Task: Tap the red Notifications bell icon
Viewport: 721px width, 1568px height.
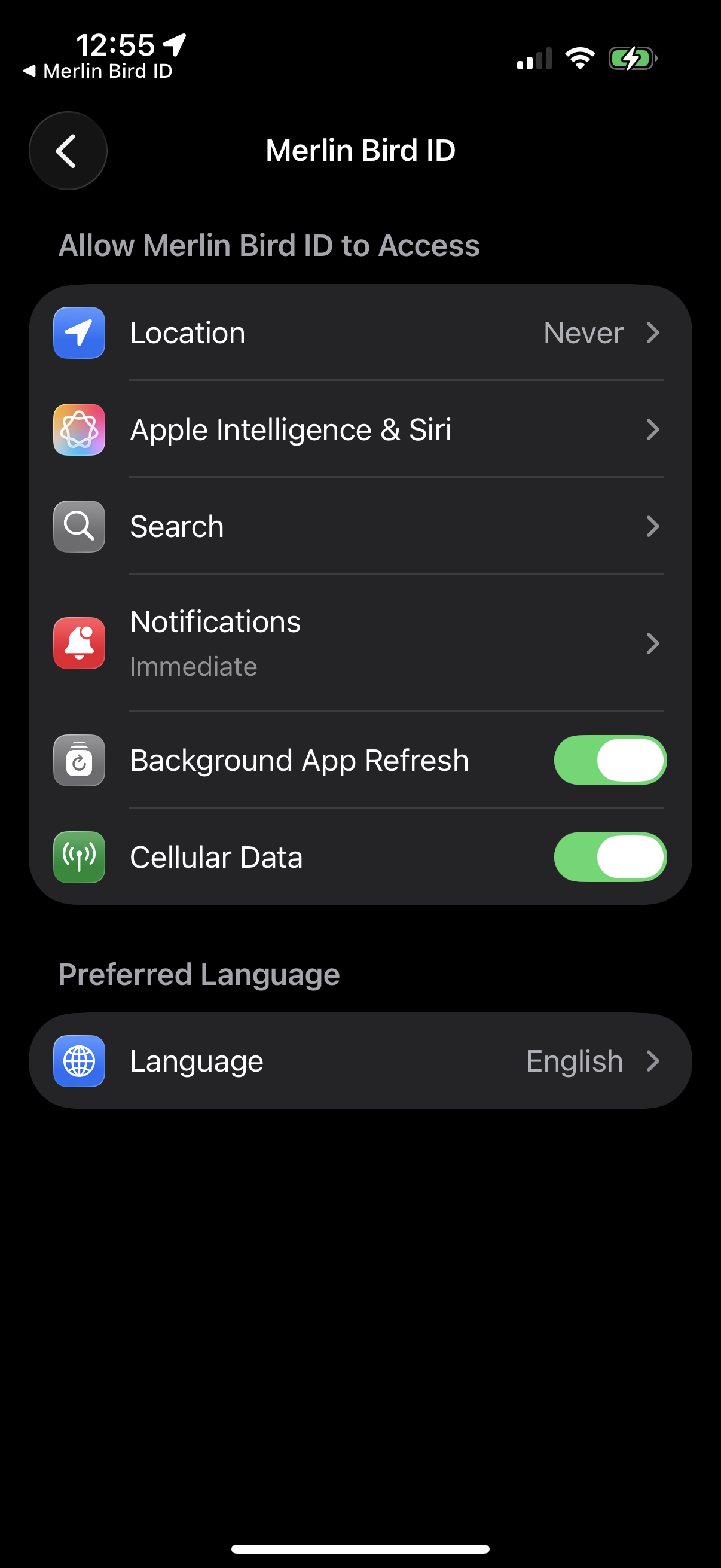Action: pyautogui.click(x=78, y=643)
